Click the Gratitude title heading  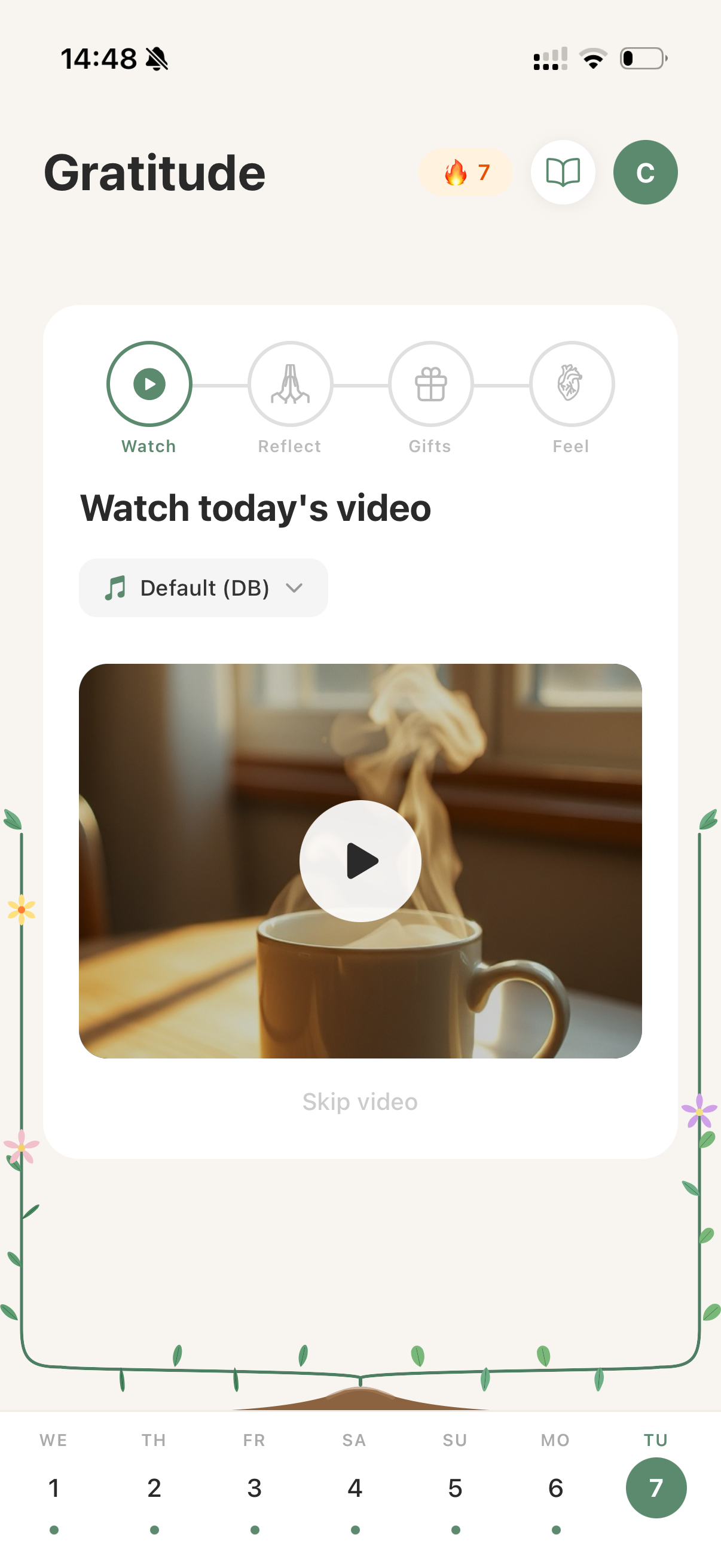pyautogui.click(x=154, y=172)
